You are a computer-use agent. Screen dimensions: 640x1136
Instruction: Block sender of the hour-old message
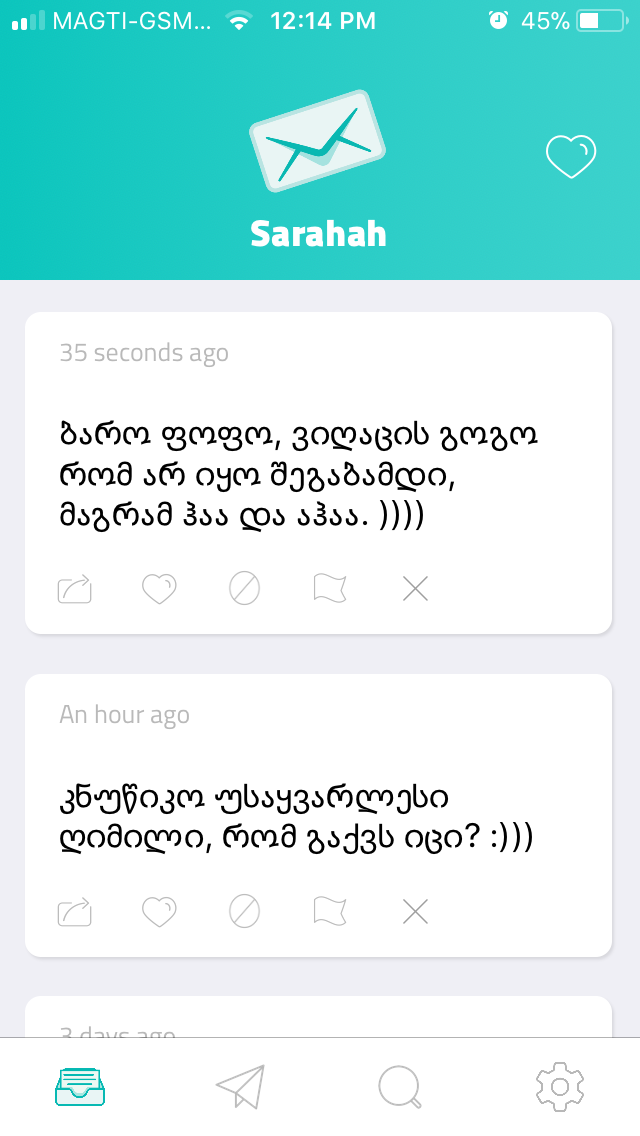244,911
